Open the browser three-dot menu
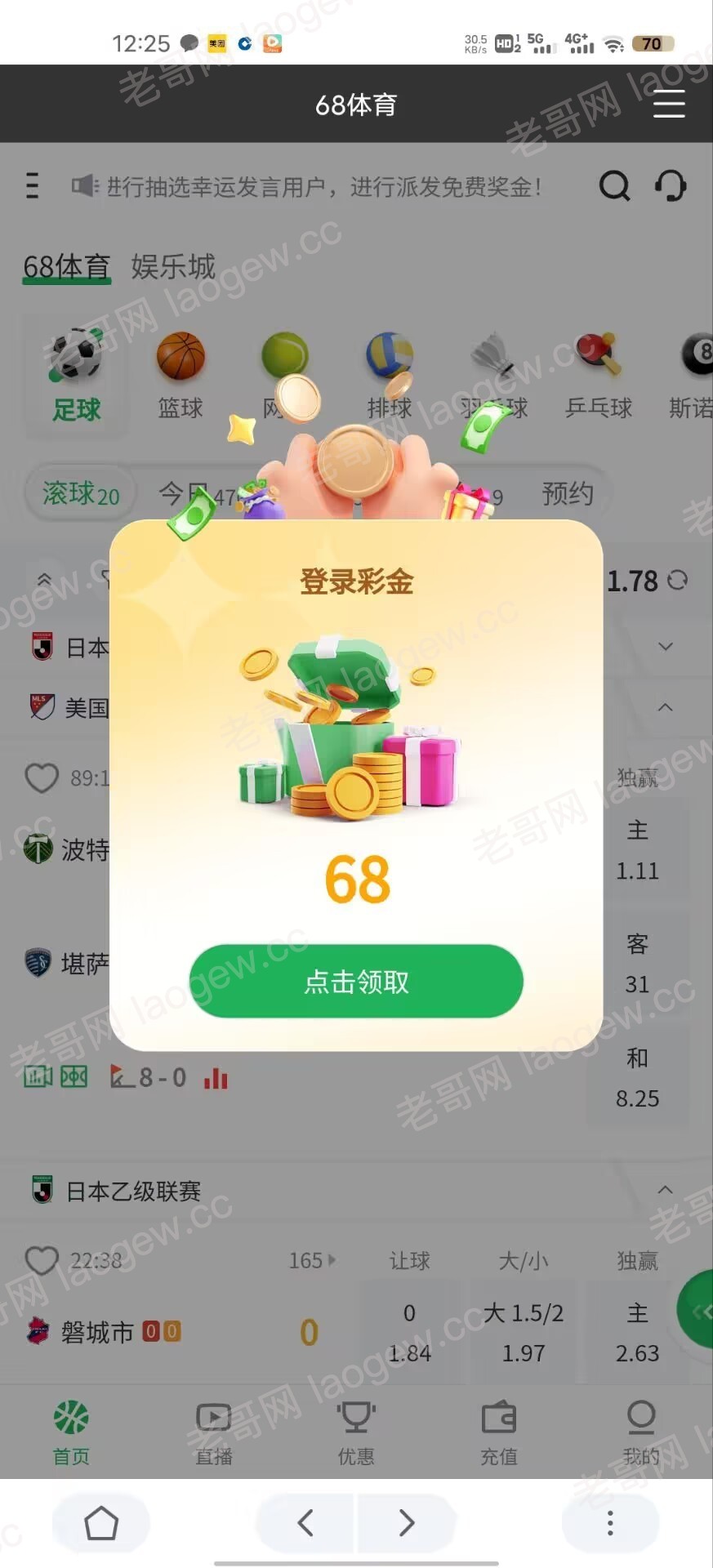The width and height of the screenshot is (713, 1568). 610,1523
